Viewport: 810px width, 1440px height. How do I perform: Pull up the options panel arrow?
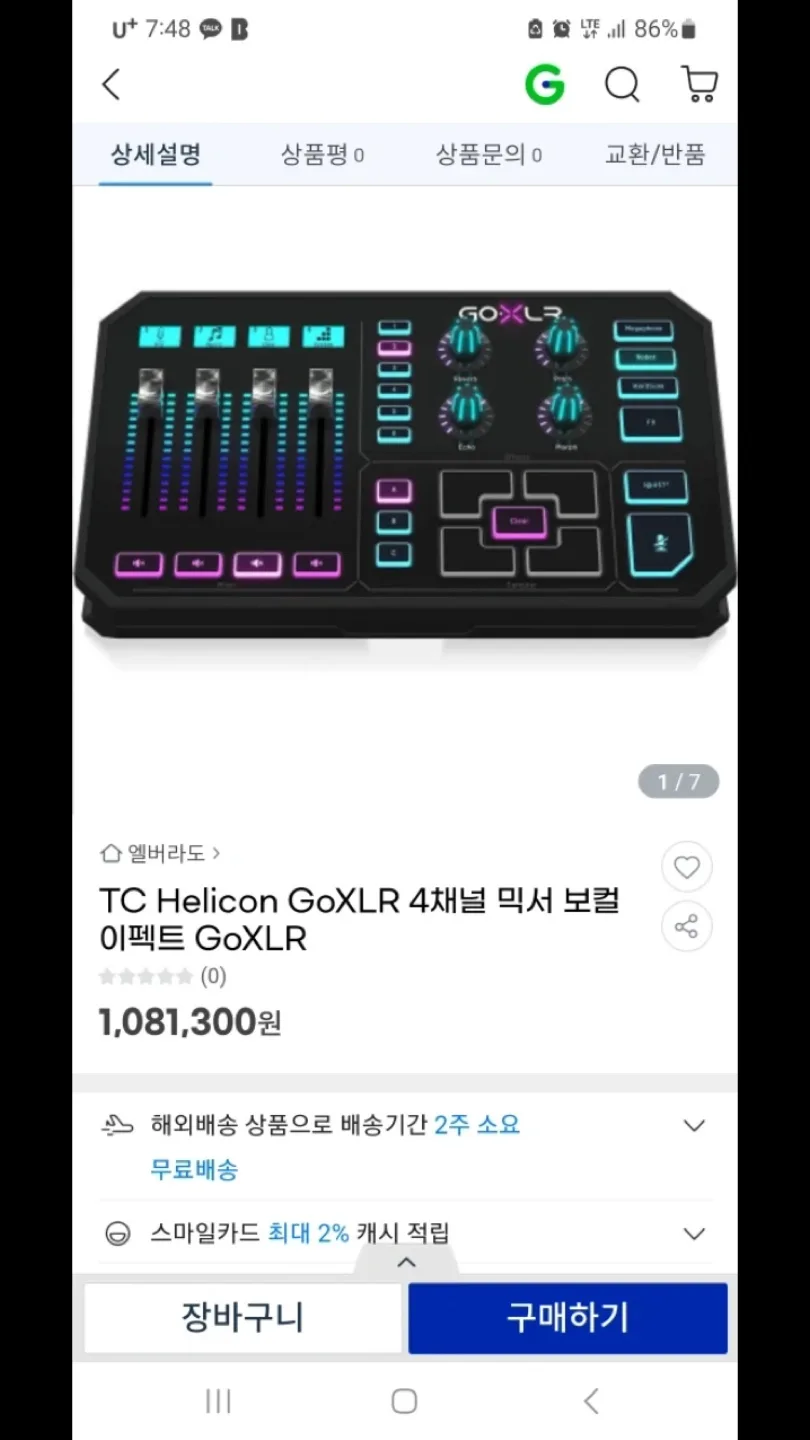click(x=406, y=1262)
